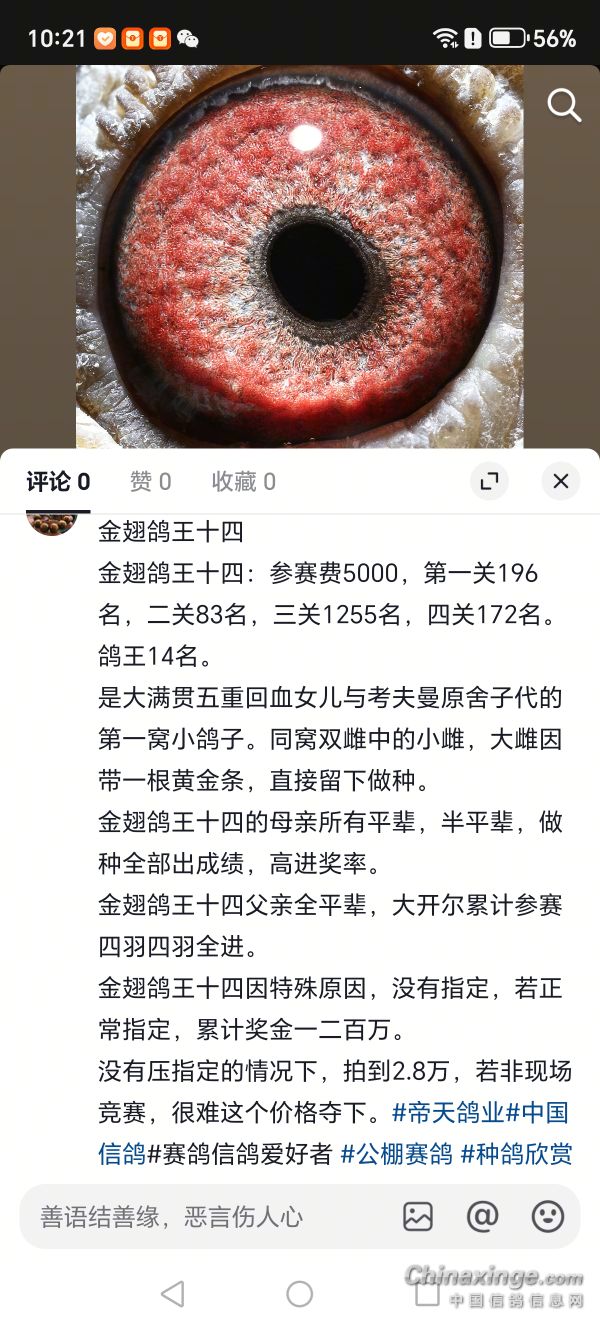Open the emoji picker
This screenshot has width=600, height=1326.
(x=547, y=1217)
